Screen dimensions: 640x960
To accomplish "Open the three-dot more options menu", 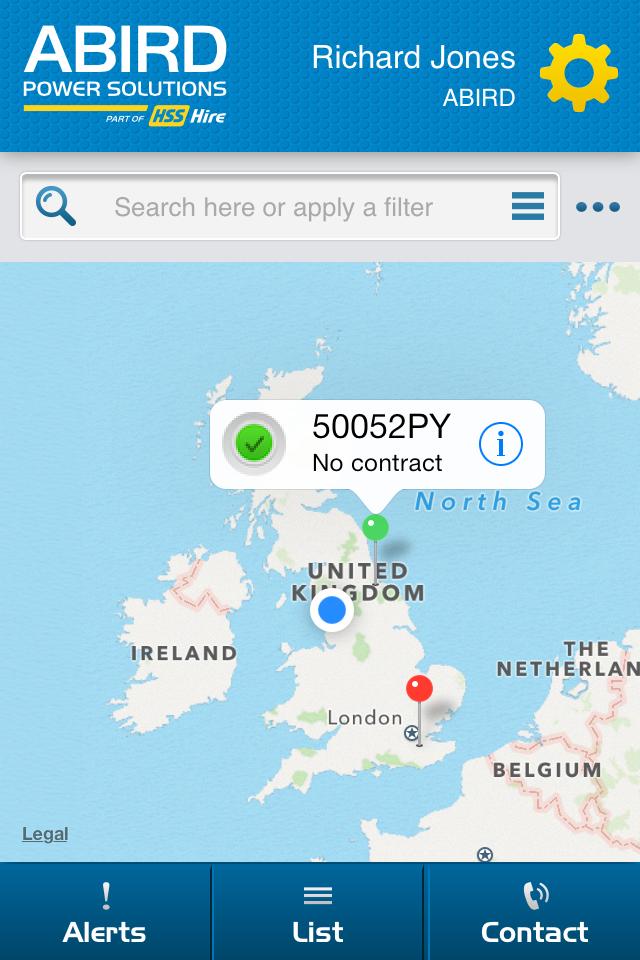I will click(598, 207).
